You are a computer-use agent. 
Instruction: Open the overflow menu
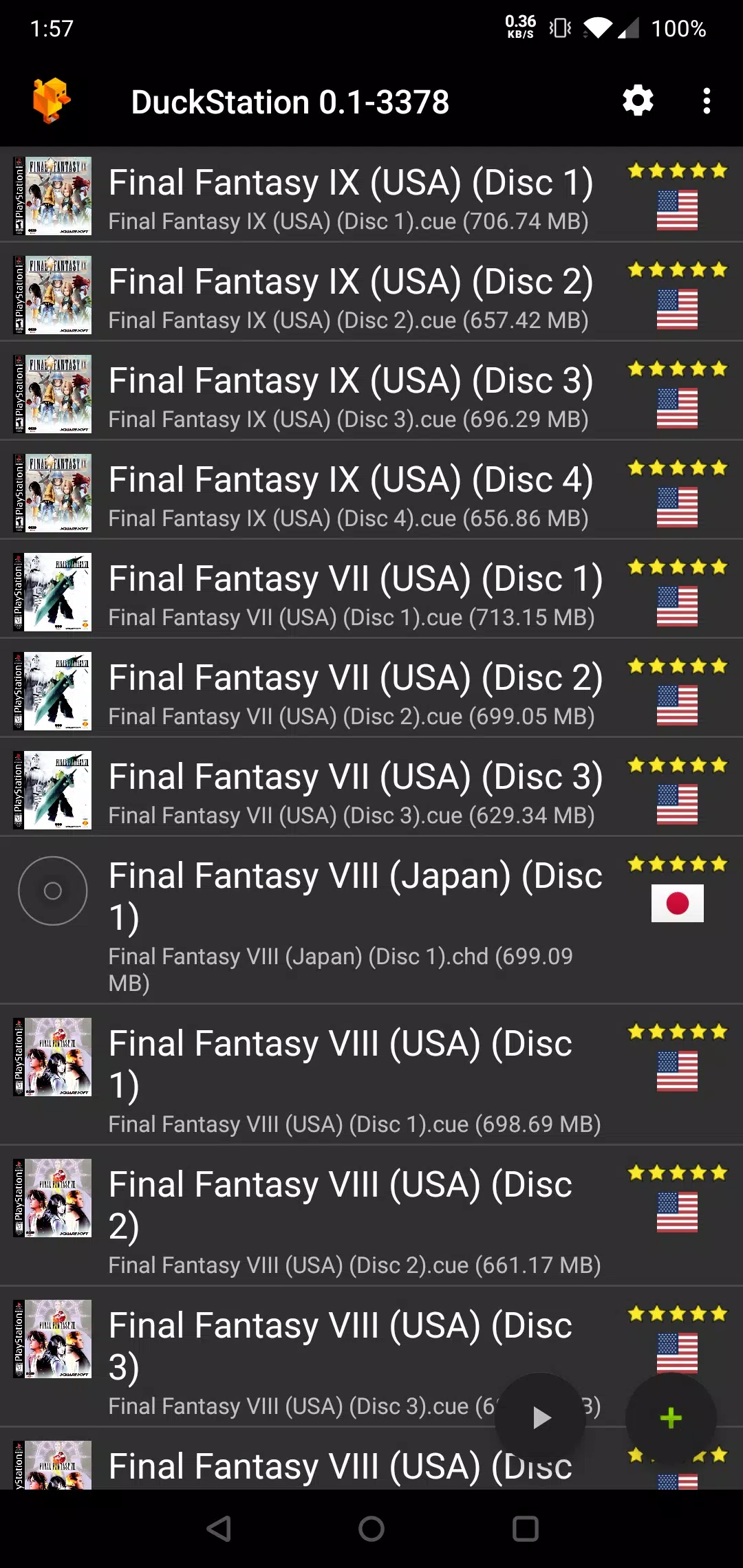[x=707, y=101]
